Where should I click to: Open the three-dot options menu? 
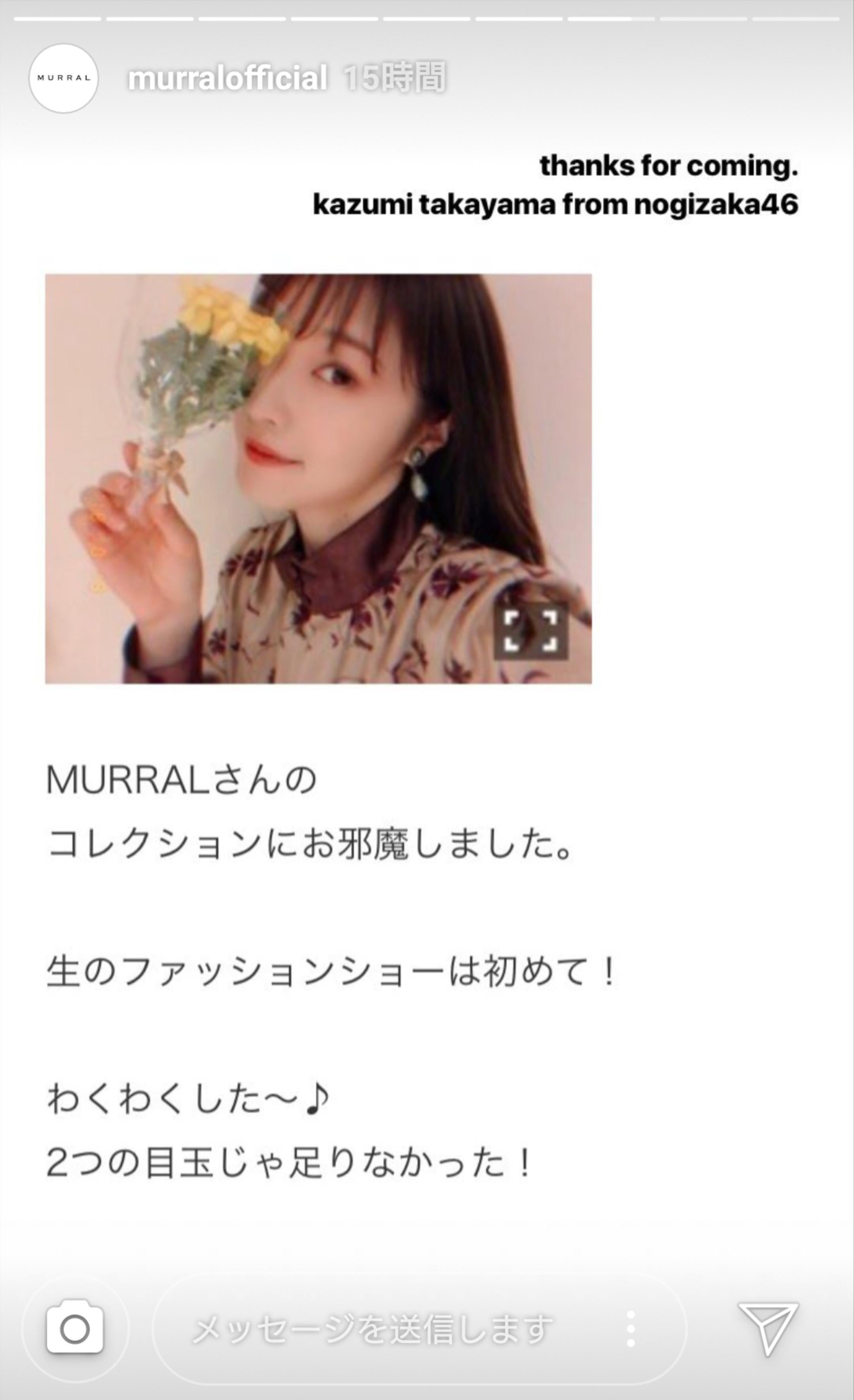pos(630,1328)
